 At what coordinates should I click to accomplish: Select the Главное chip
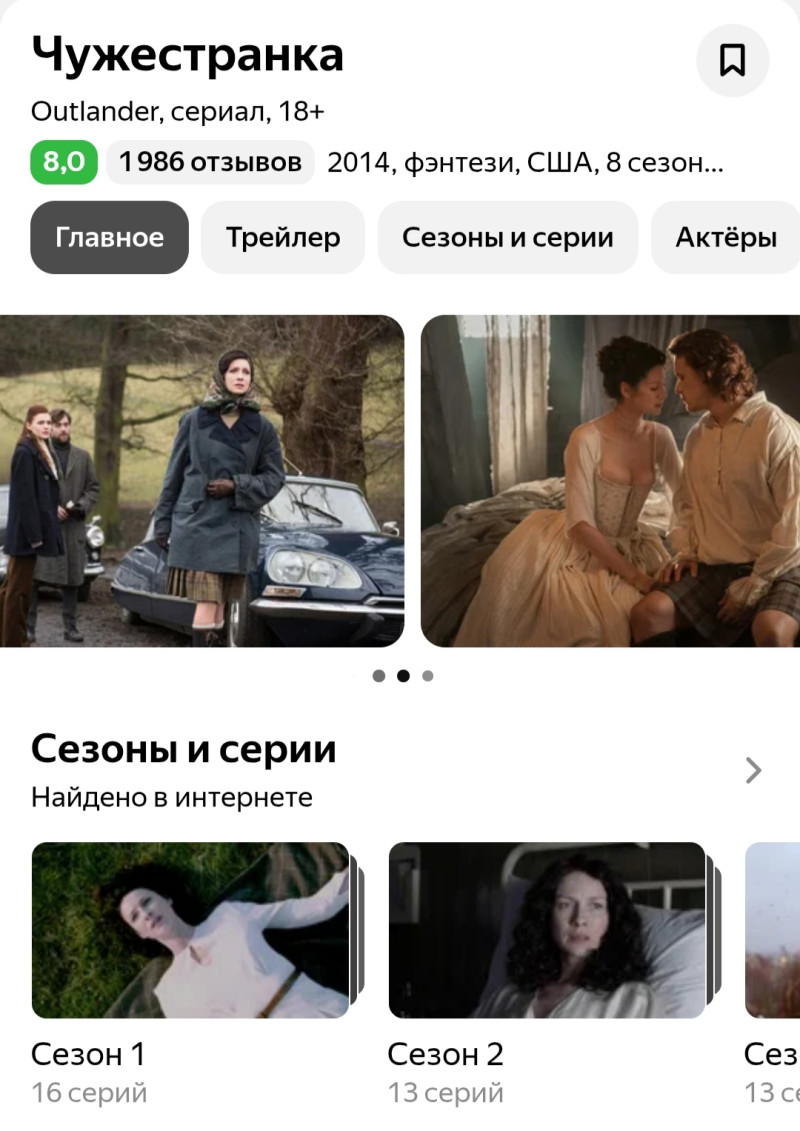pos(109,238)
